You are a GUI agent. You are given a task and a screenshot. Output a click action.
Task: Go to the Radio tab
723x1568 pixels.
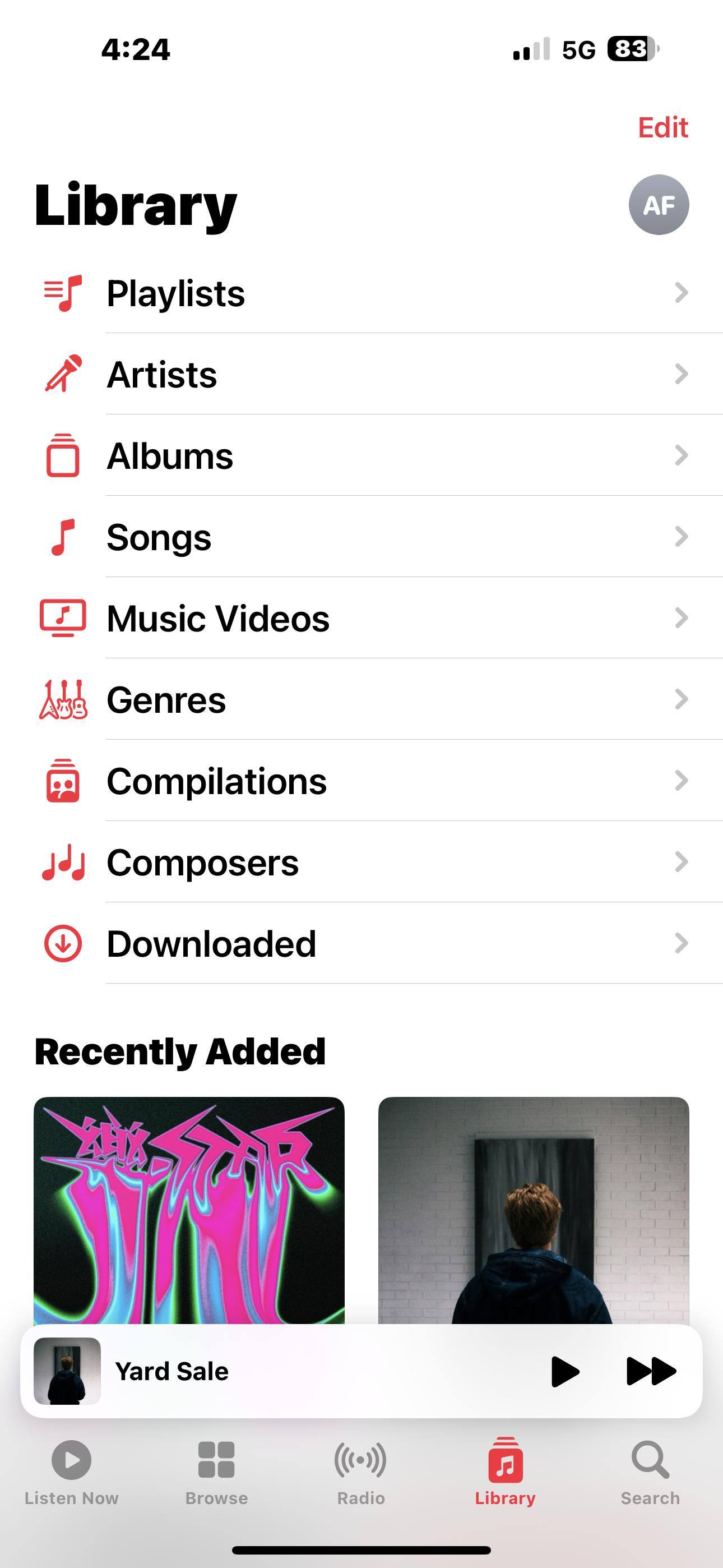click(361, 1472)
